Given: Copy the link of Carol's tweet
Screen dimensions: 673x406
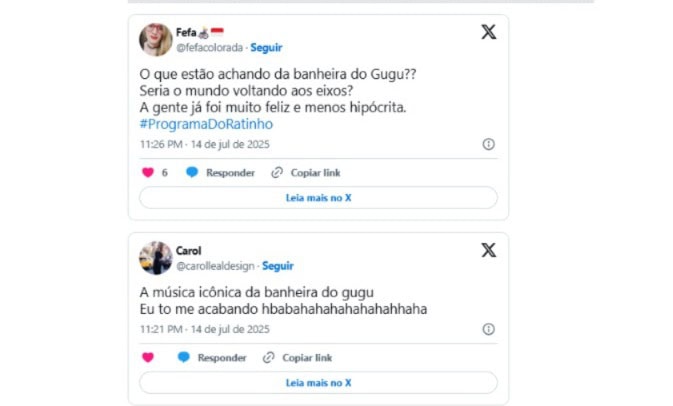Looking at the screenshot, I should tap(298, 357).
